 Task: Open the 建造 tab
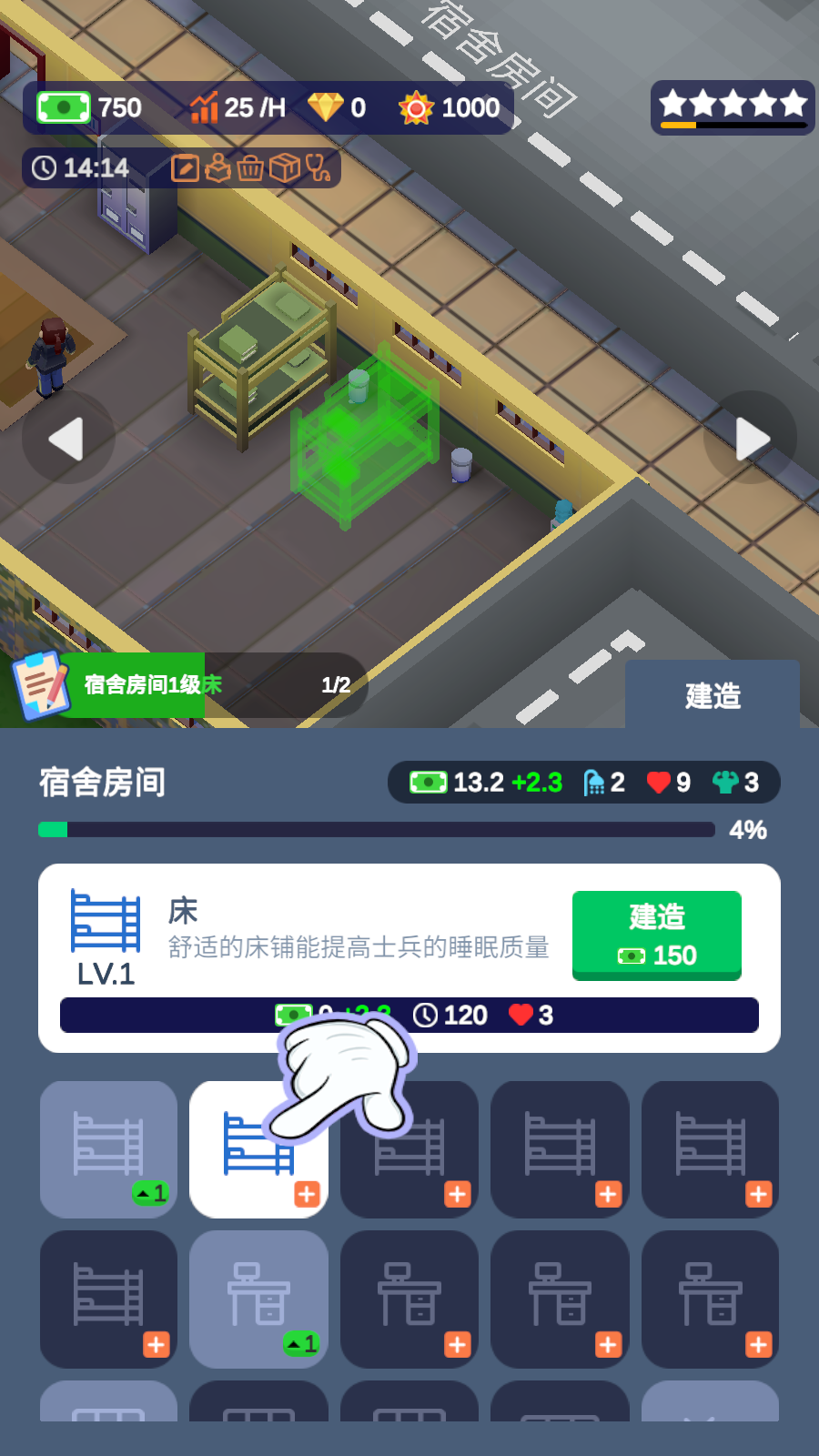[x=713, y=696]
